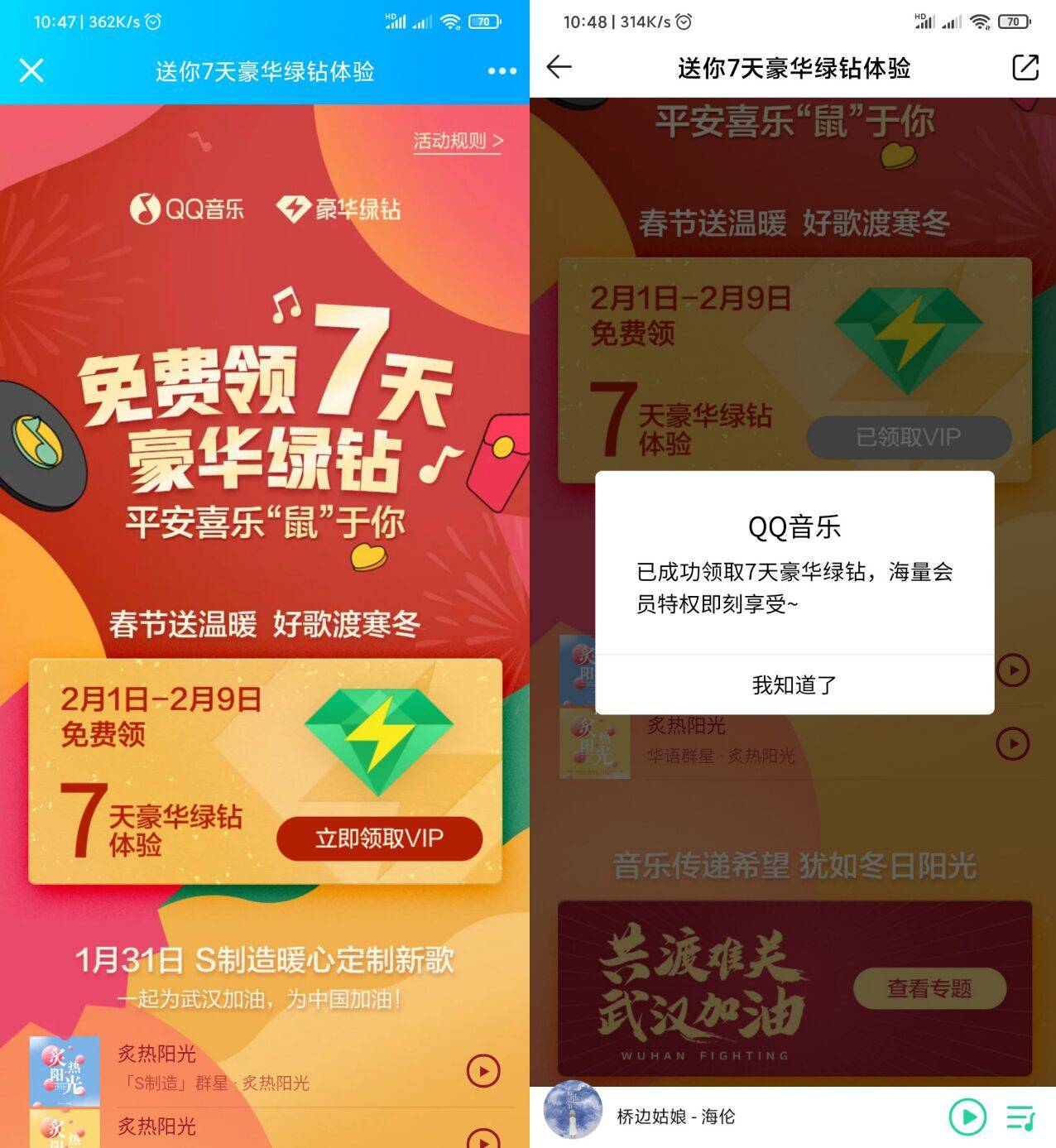Image resolution: width=1056 pixels, height=1148 pixels.
Task: Open the 桥边姑娘 album cover thumbnail
Action: tap(573, 1111)
